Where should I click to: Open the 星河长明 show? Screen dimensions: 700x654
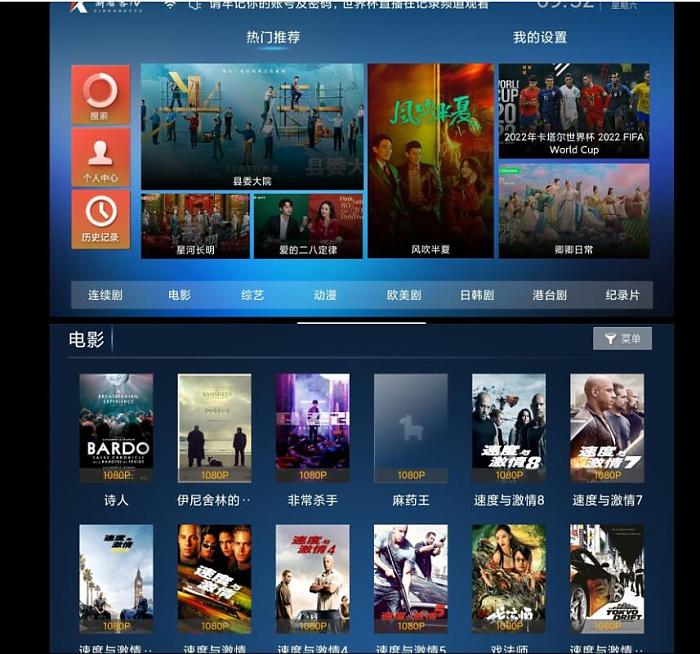pyautogui.click(x=195, y=225)
